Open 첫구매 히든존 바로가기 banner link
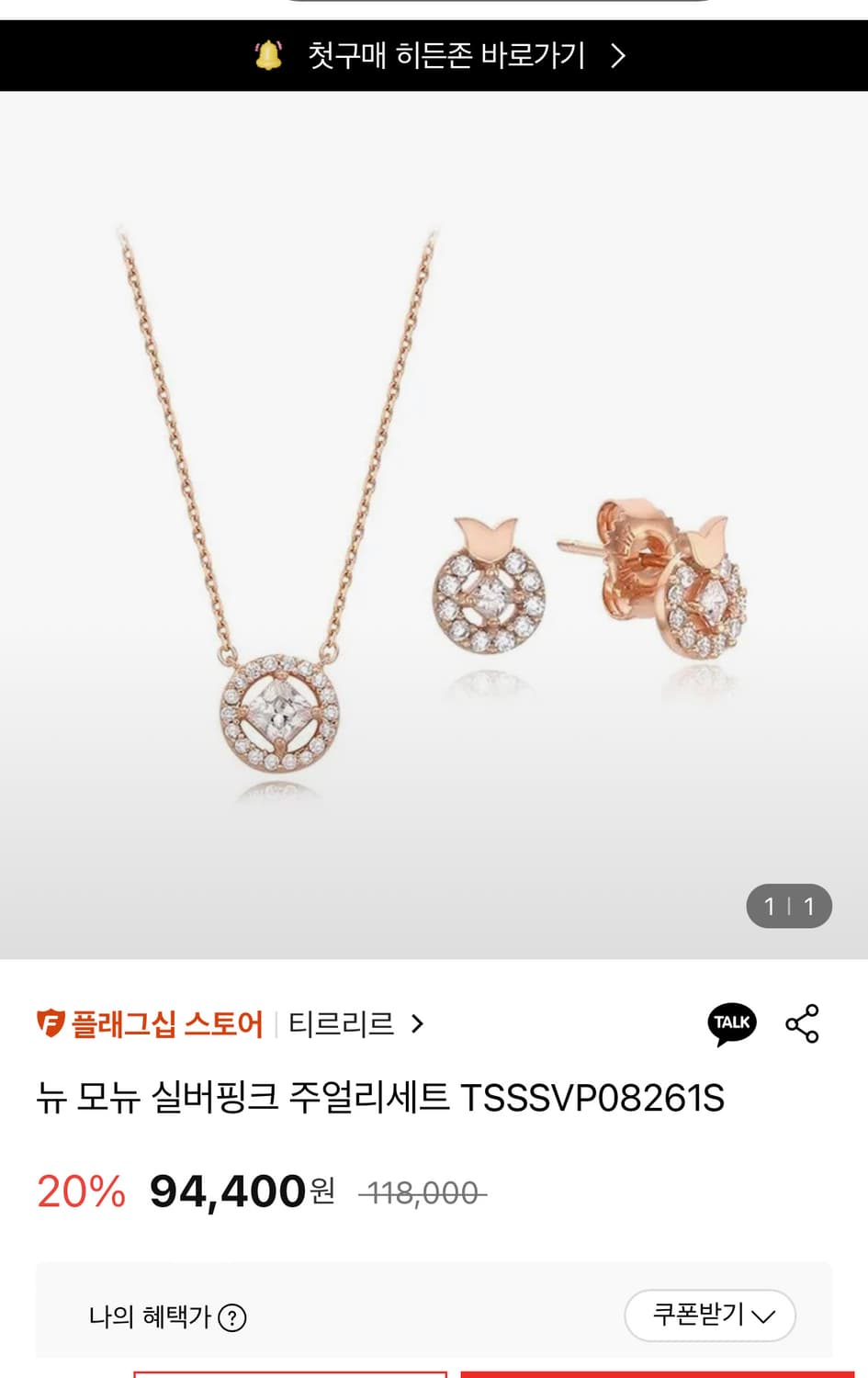The width and height of the screenshot is (868, 1378). [x=434, y=55]
